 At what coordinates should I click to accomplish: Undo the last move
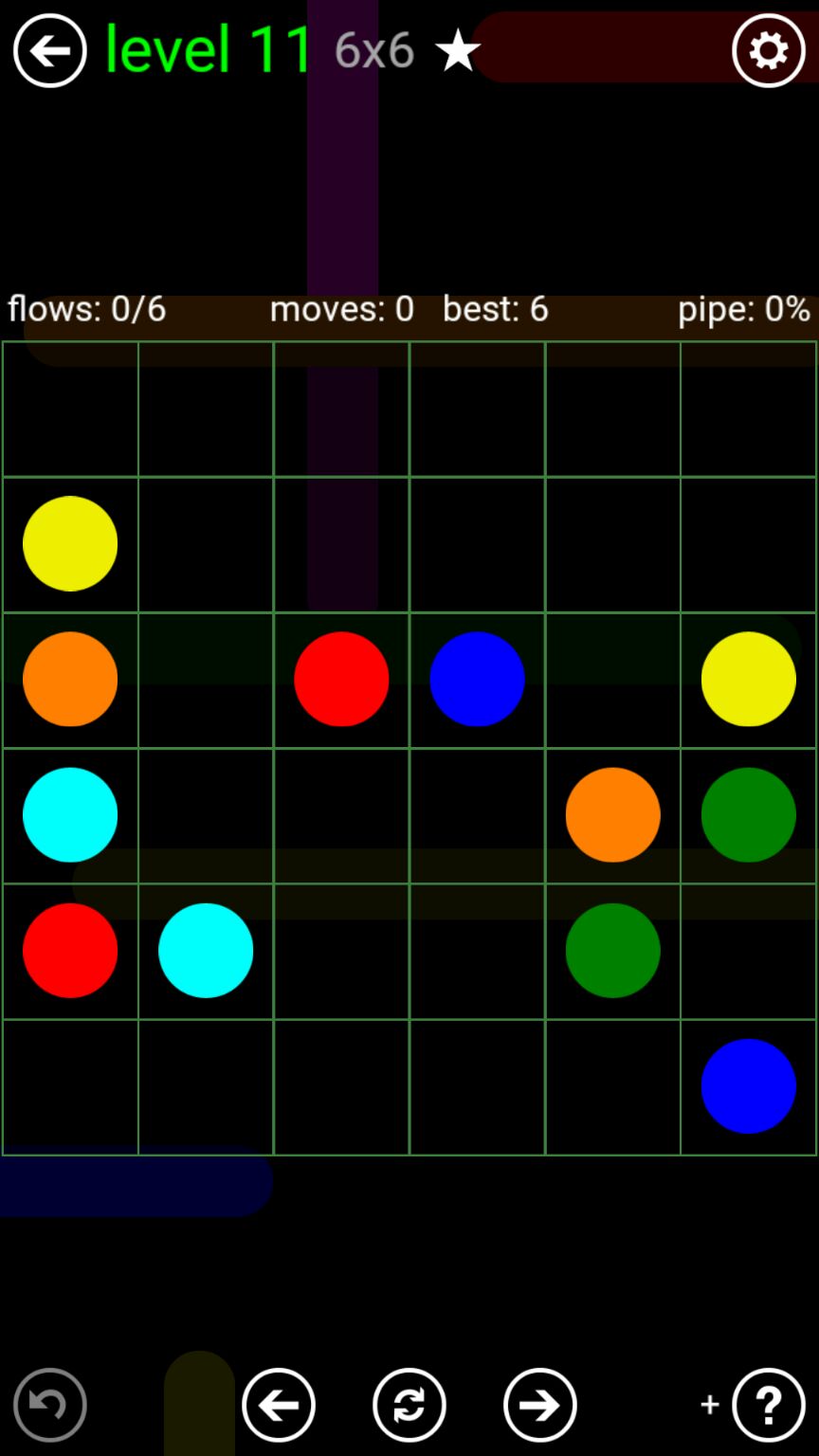pyautogui.click(x=49, y=1405)
